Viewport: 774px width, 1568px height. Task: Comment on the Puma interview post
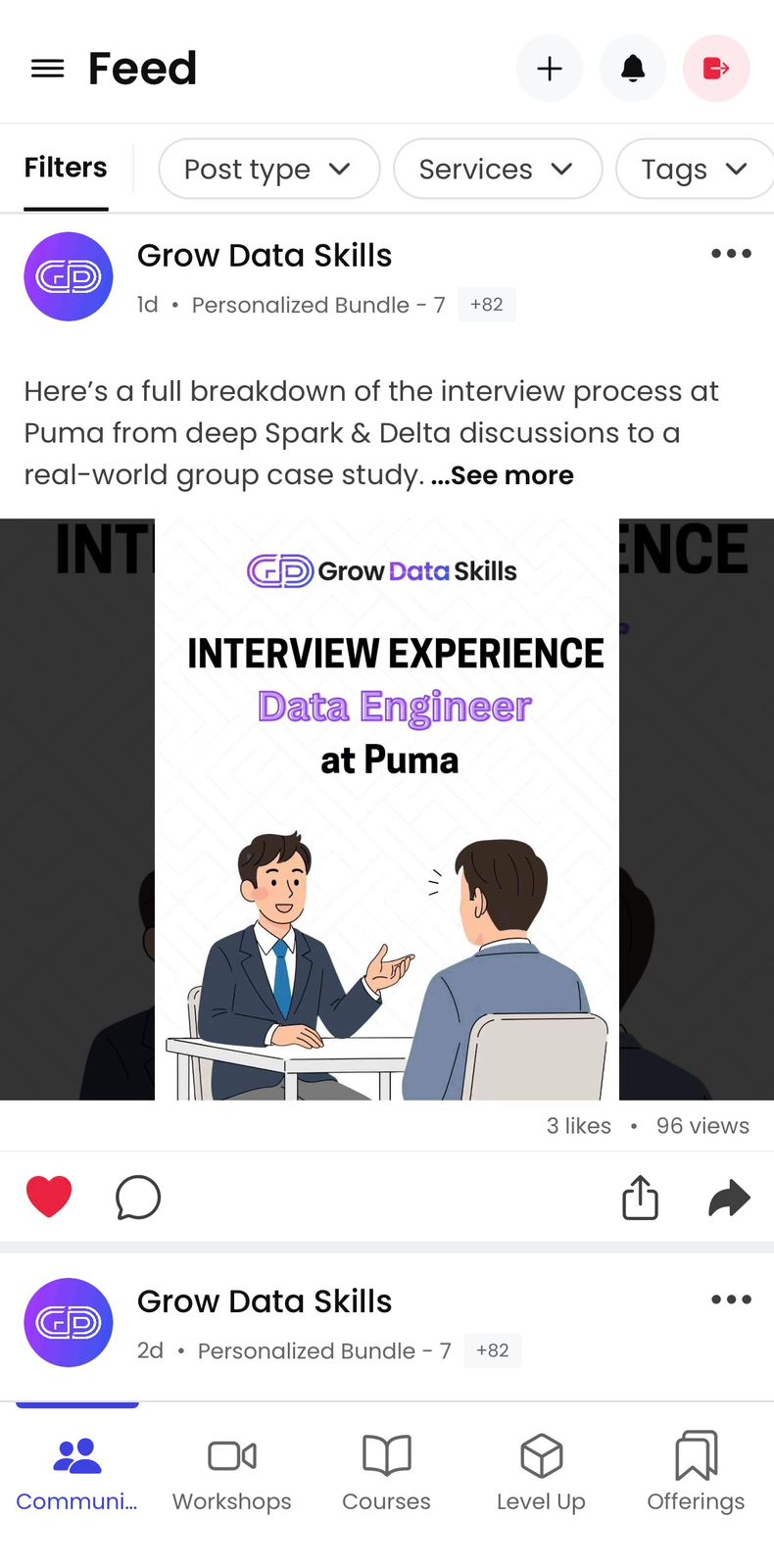pyautogui.click(x=138, y=1197)
